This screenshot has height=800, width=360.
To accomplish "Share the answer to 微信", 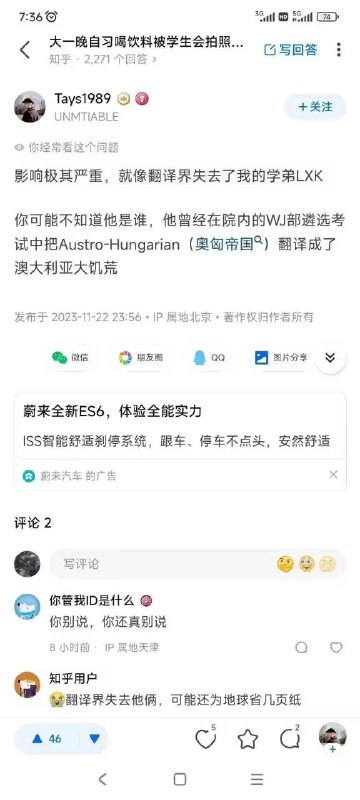I will click(70, 358).
